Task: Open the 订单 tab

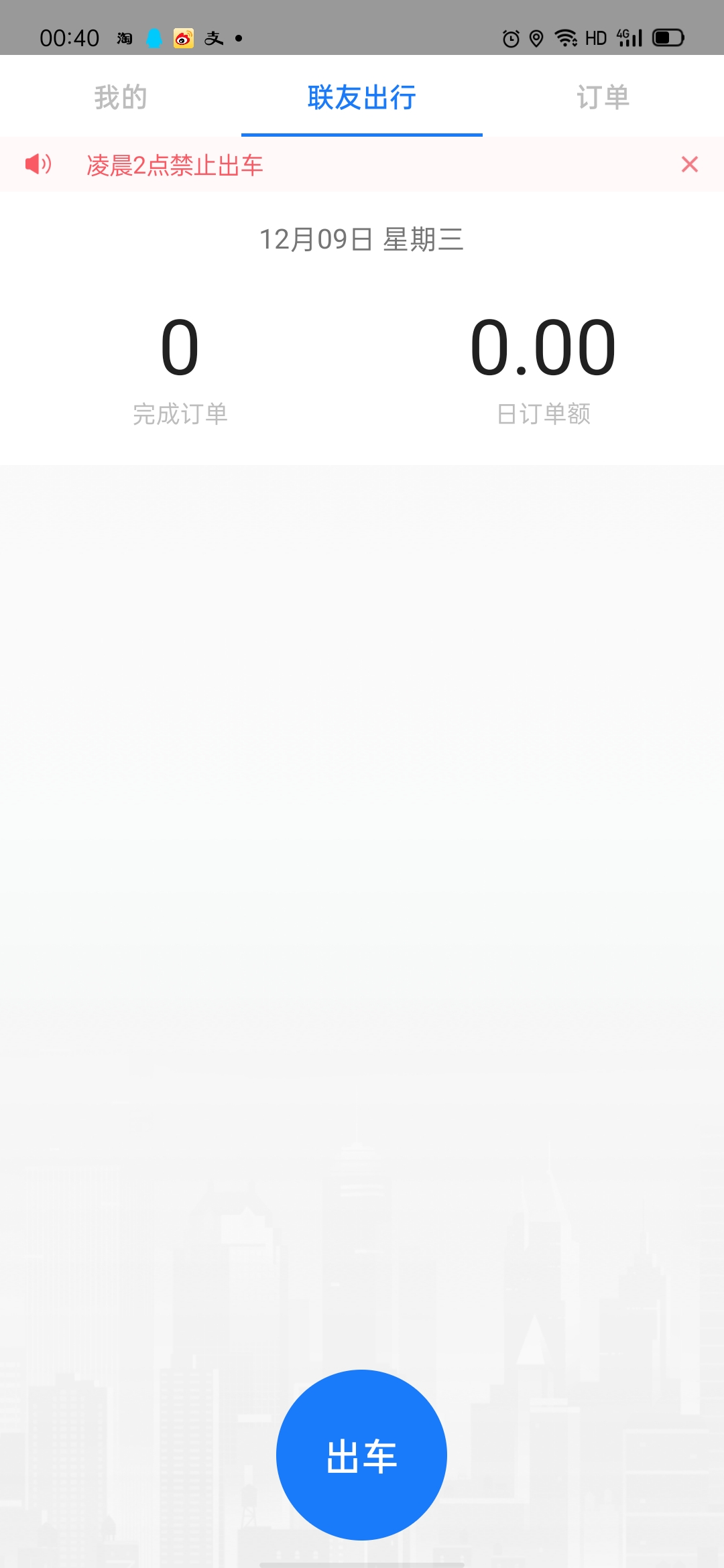Action: 603,97
